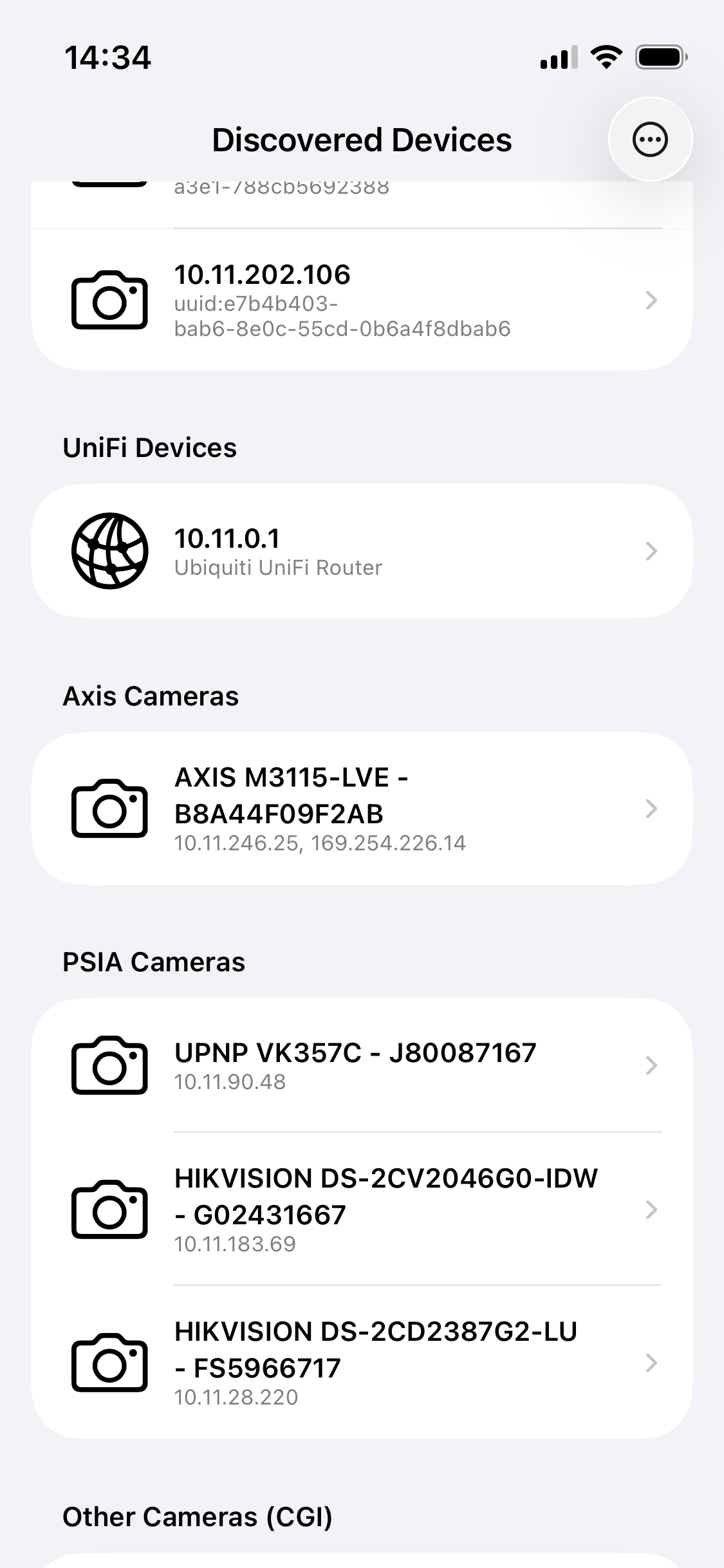
Task: View the HIKVISION DS-2CV2046G0-IDW camera
Action: 362,1209
